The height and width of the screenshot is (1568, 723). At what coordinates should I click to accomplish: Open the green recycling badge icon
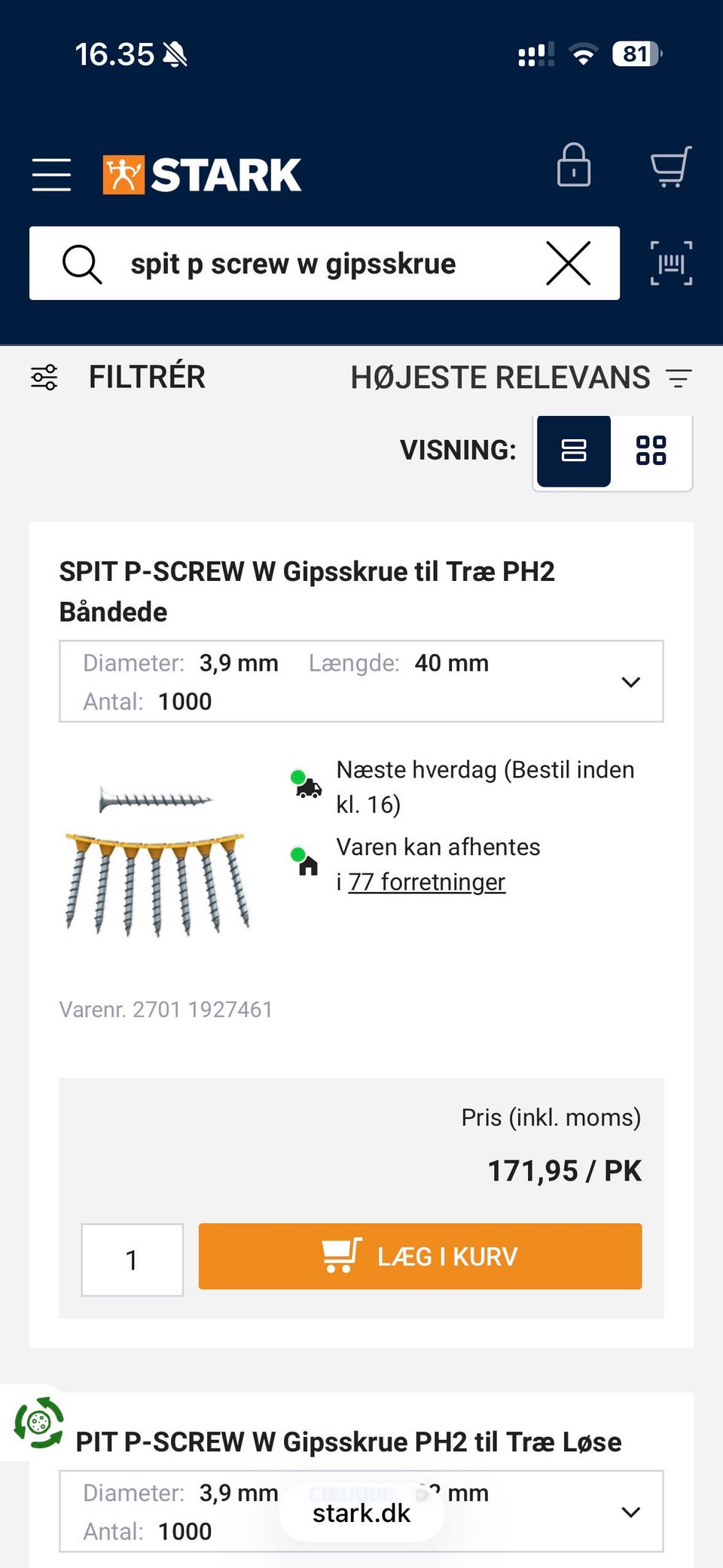click(x=38, y=1423)
